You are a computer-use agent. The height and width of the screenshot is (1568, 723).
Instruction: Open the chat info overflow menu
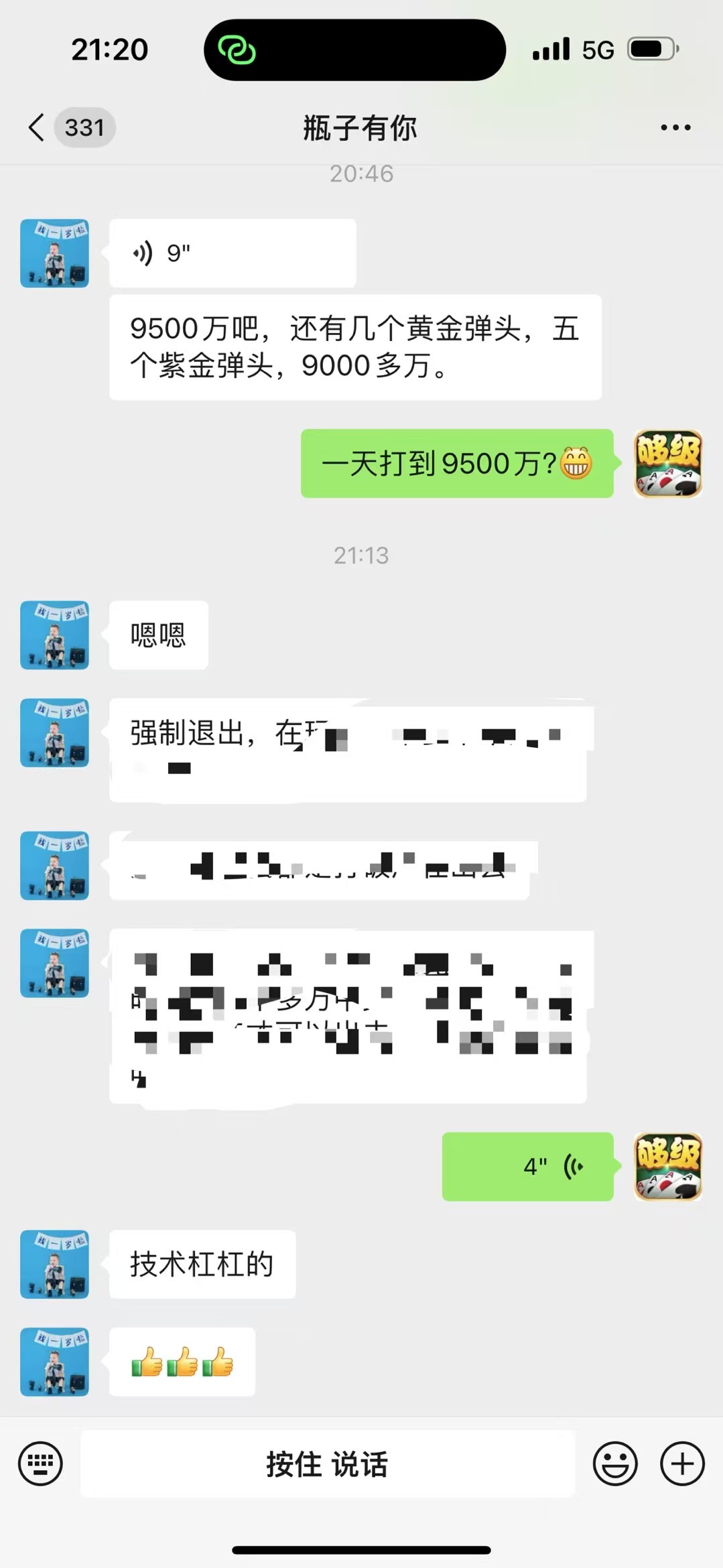click(x=675, y=127)
